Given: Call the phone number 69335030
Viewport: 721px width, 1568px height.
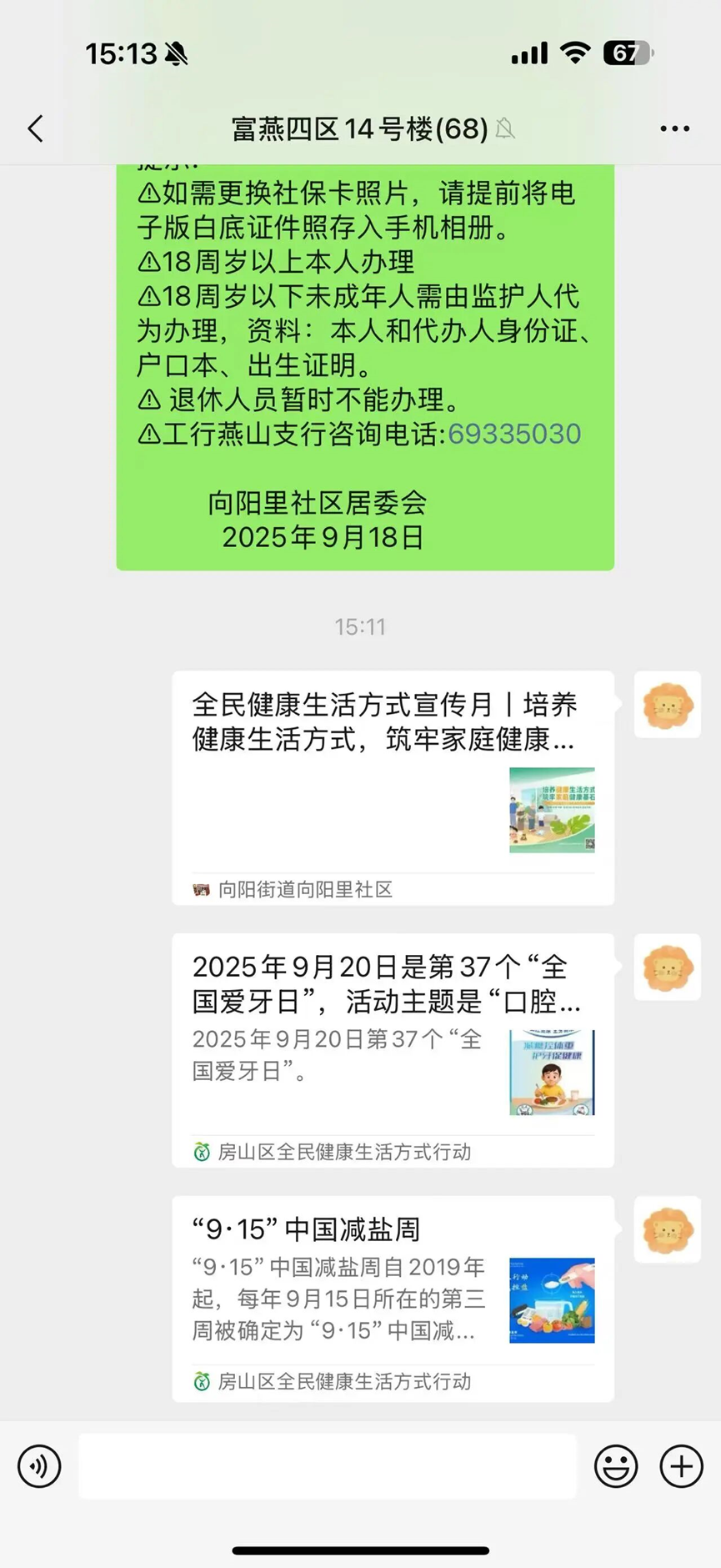Looking at the screenshot, I should (x=514, y=434).
